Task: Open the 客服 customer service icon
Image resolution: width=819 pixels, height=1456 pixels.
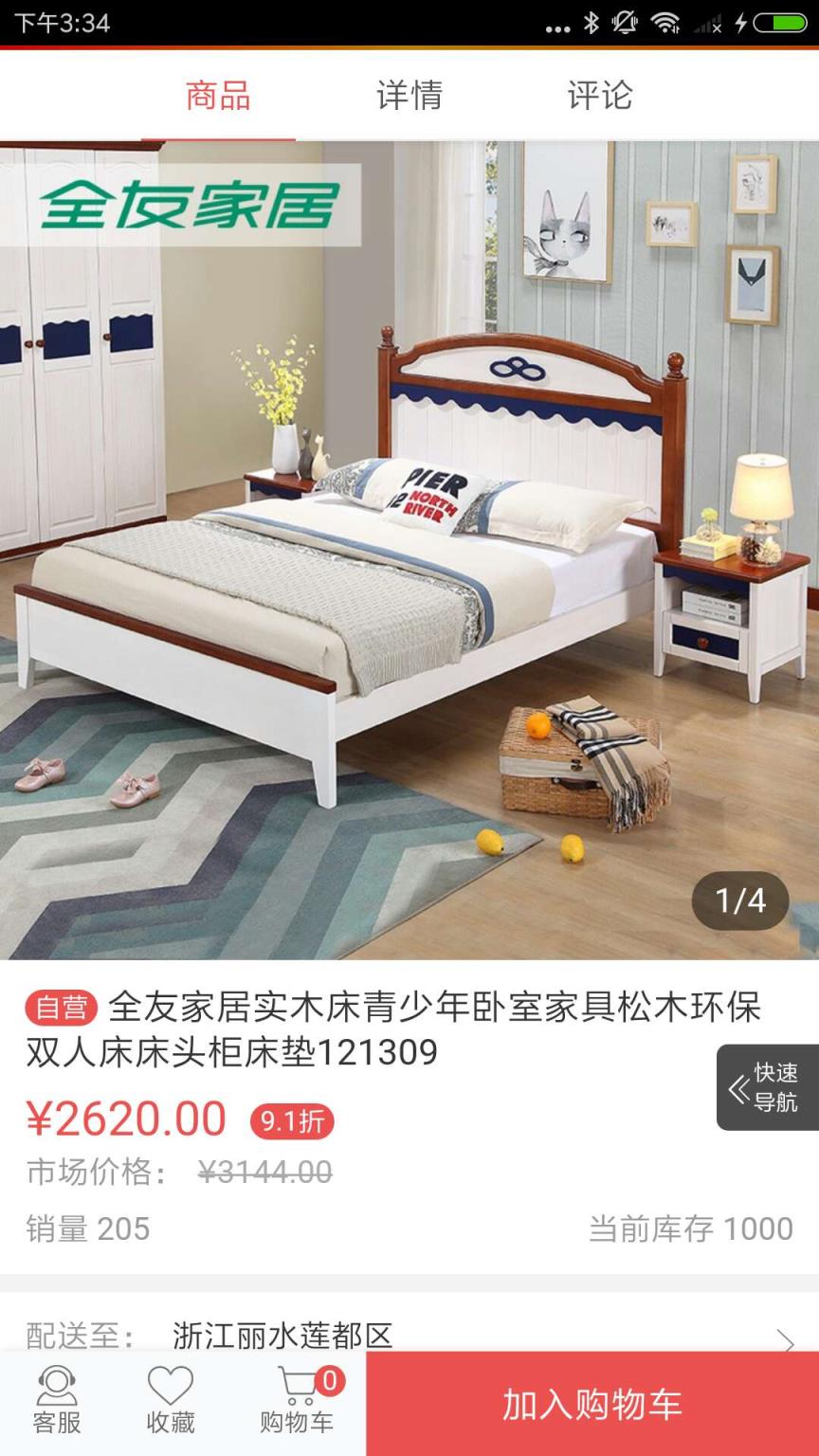Action: [54, 1403]
